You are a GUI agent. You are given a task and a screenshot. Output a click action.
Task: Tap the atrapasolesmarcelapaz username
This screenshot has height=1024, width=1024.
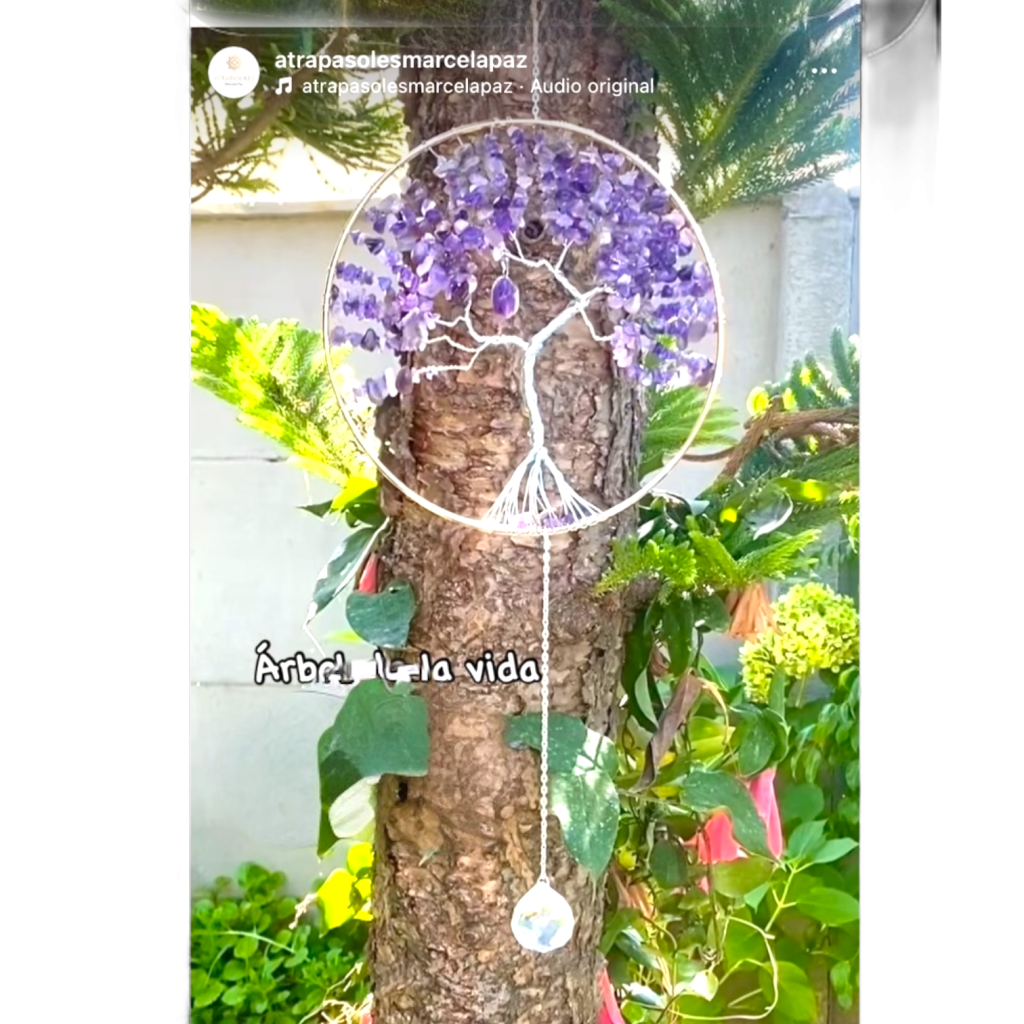click(400, 60)
